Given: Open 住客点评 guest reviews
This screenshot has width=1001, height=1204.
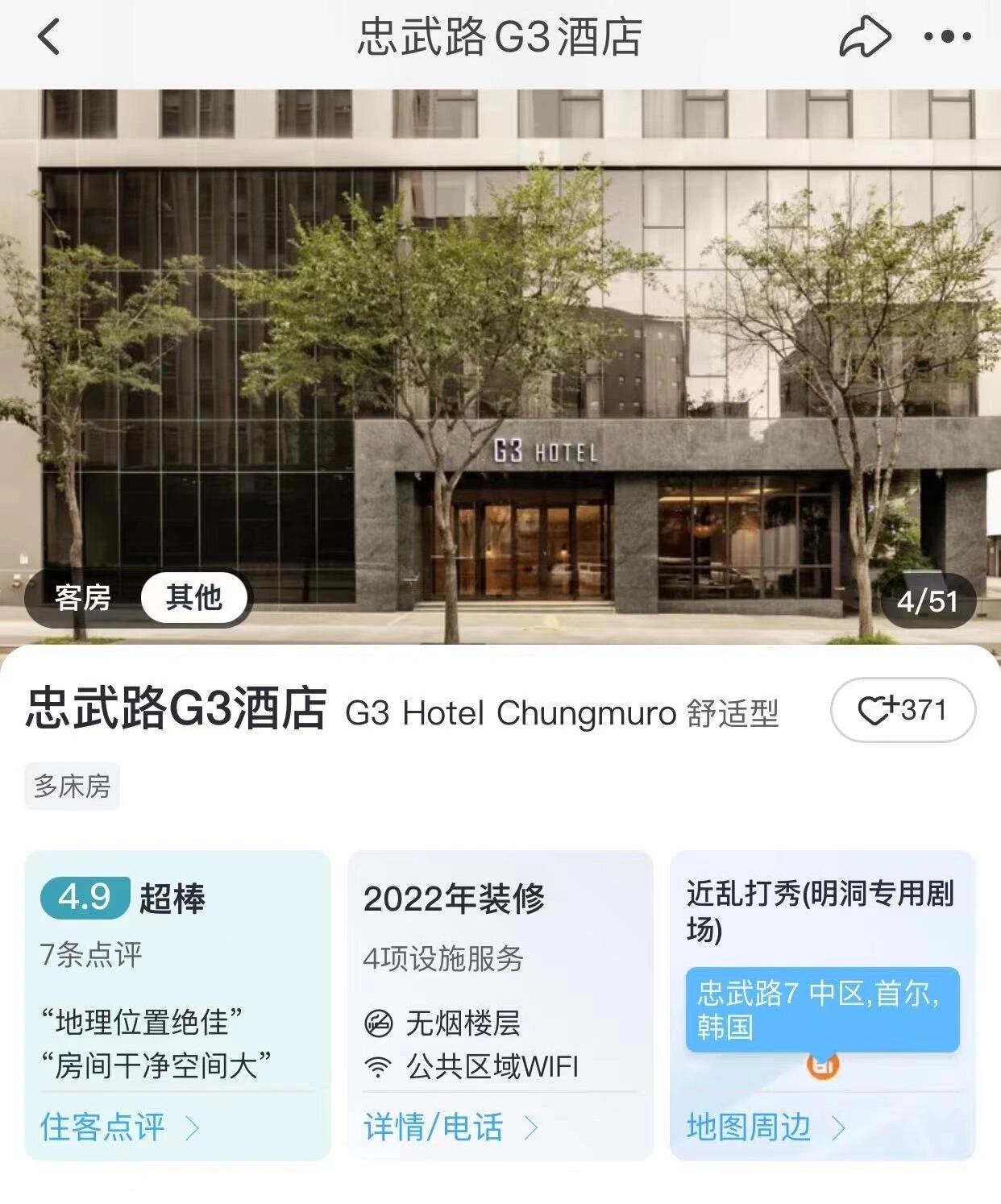Looking at the screenshot, I should coord(119,1127).
